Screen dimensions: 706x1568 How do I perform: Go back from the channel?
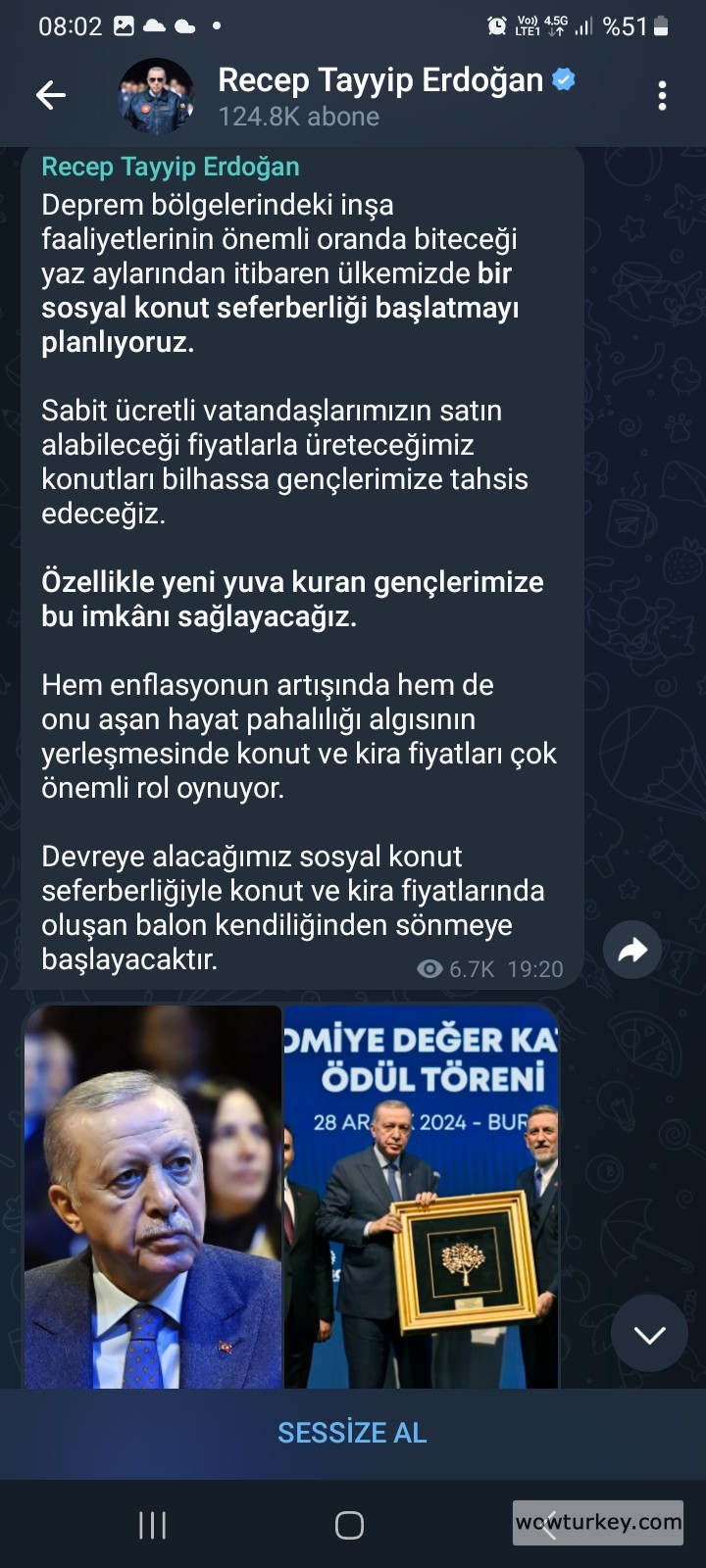[50, 95]
